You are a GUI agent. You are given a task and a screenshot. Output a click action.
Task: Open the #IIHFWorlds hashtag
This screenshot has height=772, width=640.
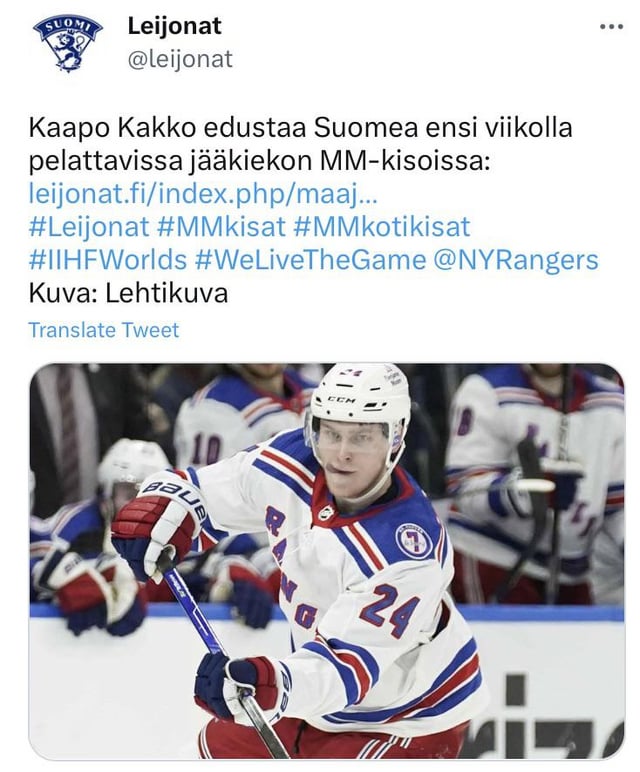pyautogui.click(x=107, y=260)
